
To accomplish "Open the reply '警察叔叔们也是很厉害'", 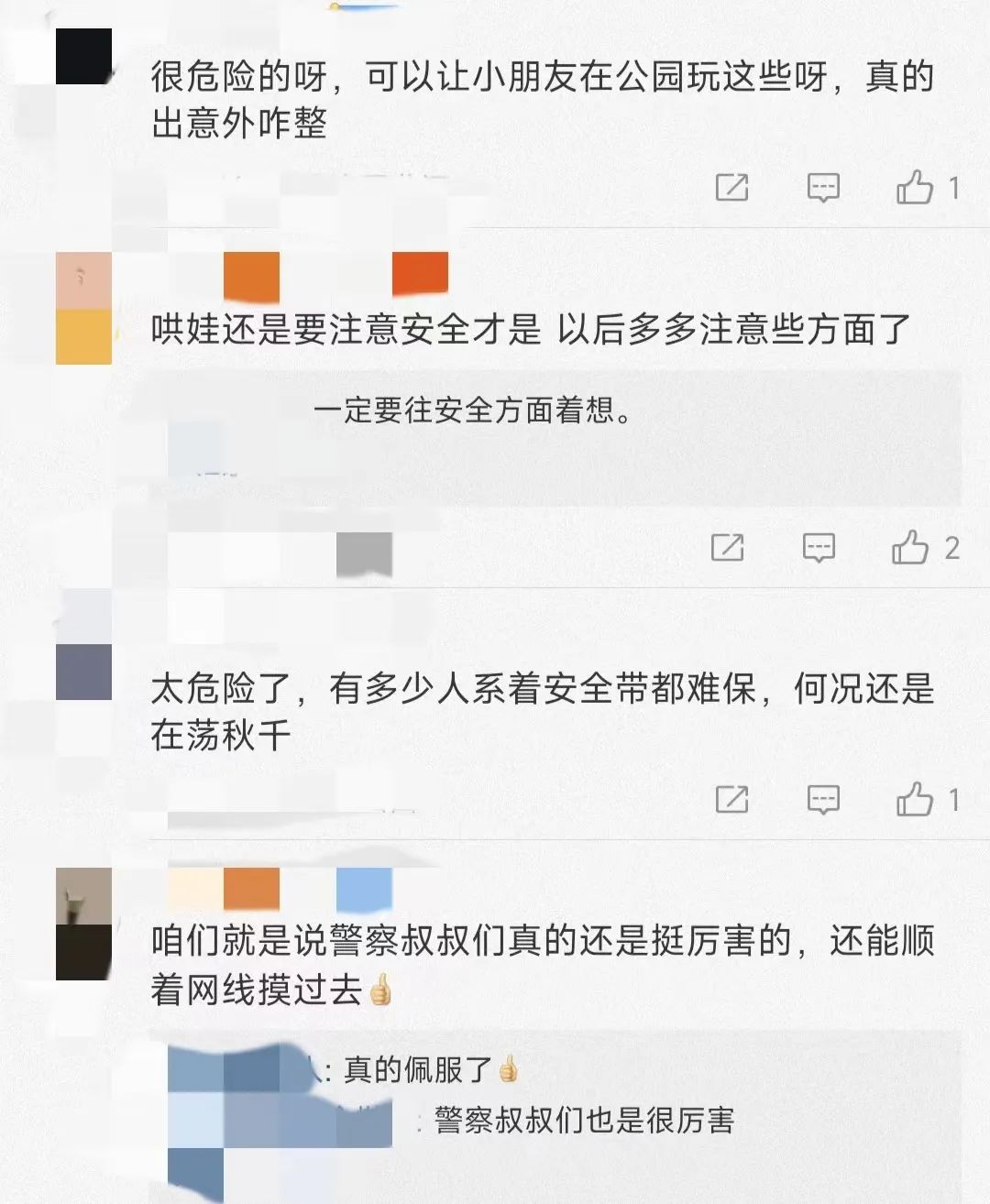I will [584, 1120].
